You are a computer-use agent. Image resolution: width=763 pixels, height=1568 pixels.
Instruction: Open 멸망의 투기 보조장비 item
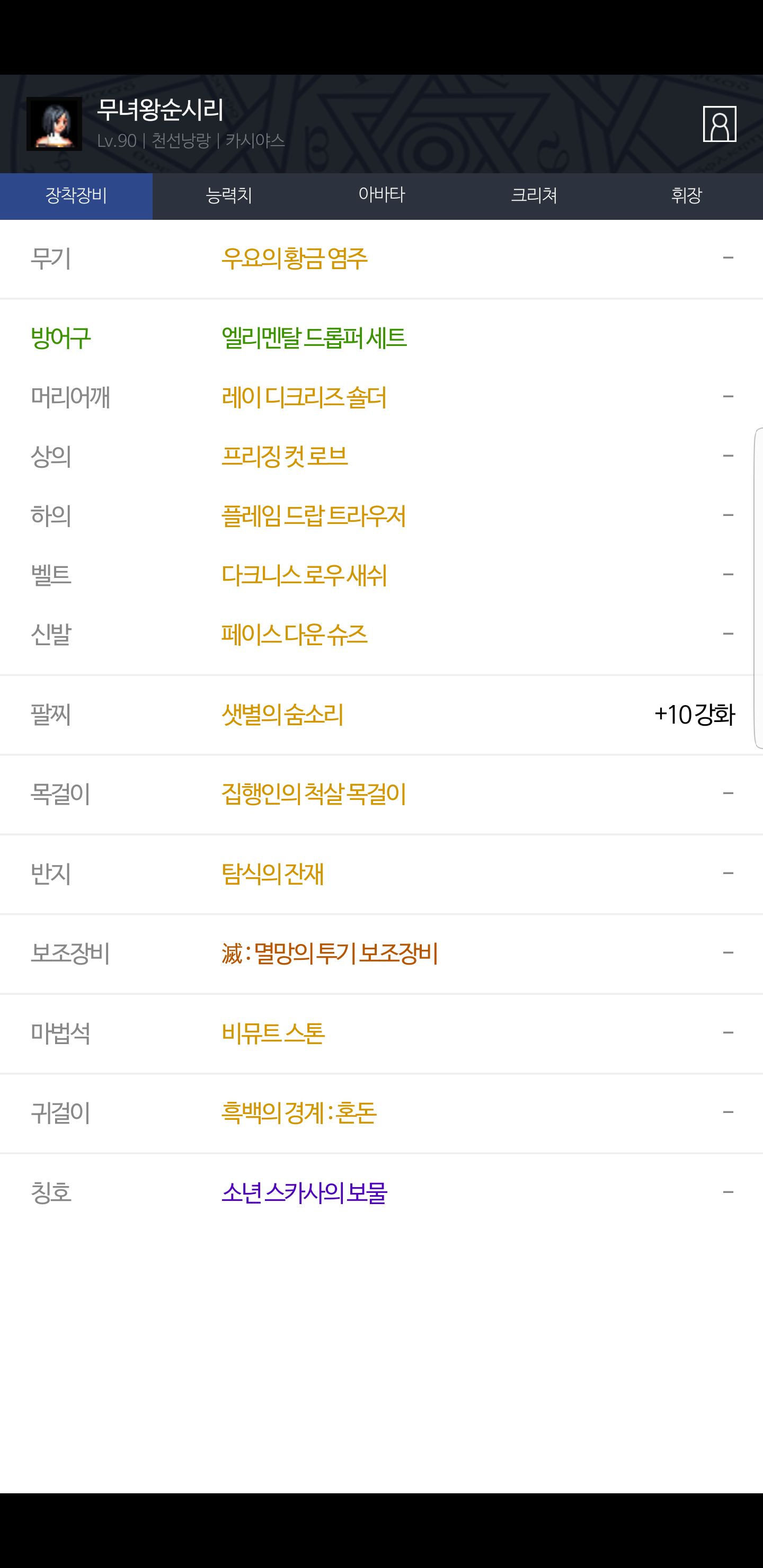tap(330, 953)
